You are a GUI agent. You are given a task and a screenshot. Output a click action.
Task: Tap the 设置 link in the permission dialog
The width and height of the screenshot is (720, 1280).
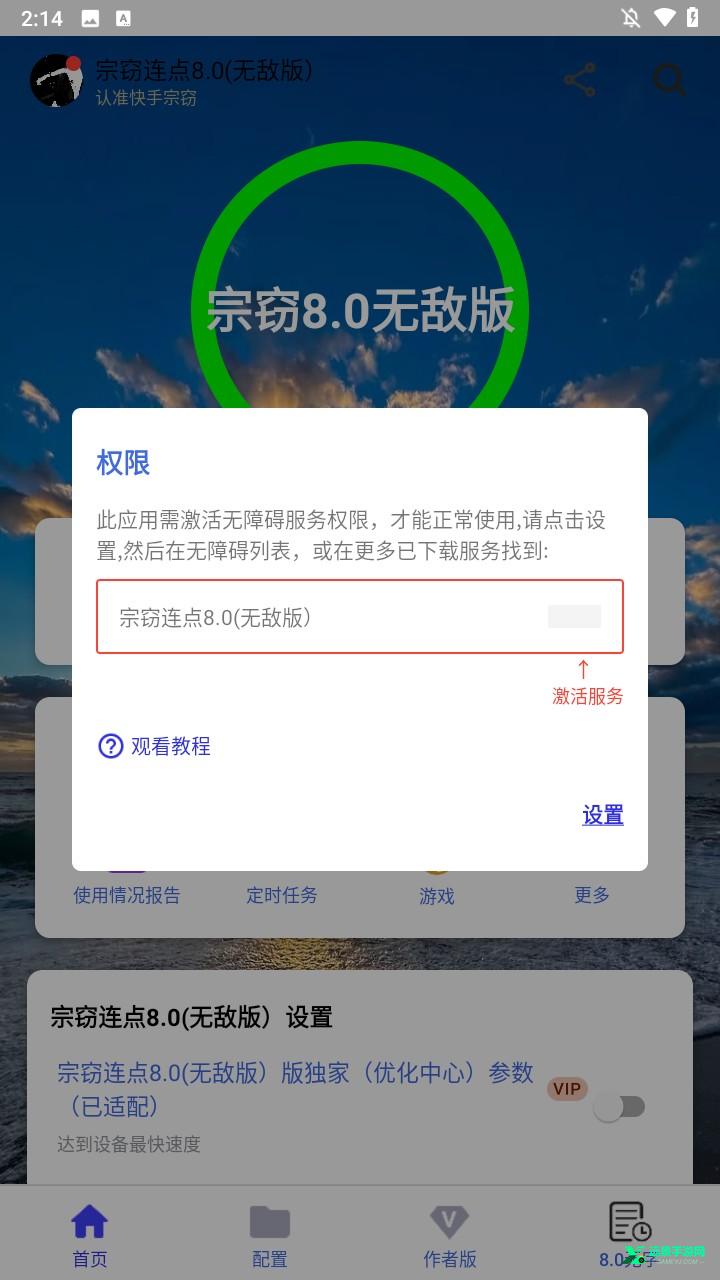[601, 815]
